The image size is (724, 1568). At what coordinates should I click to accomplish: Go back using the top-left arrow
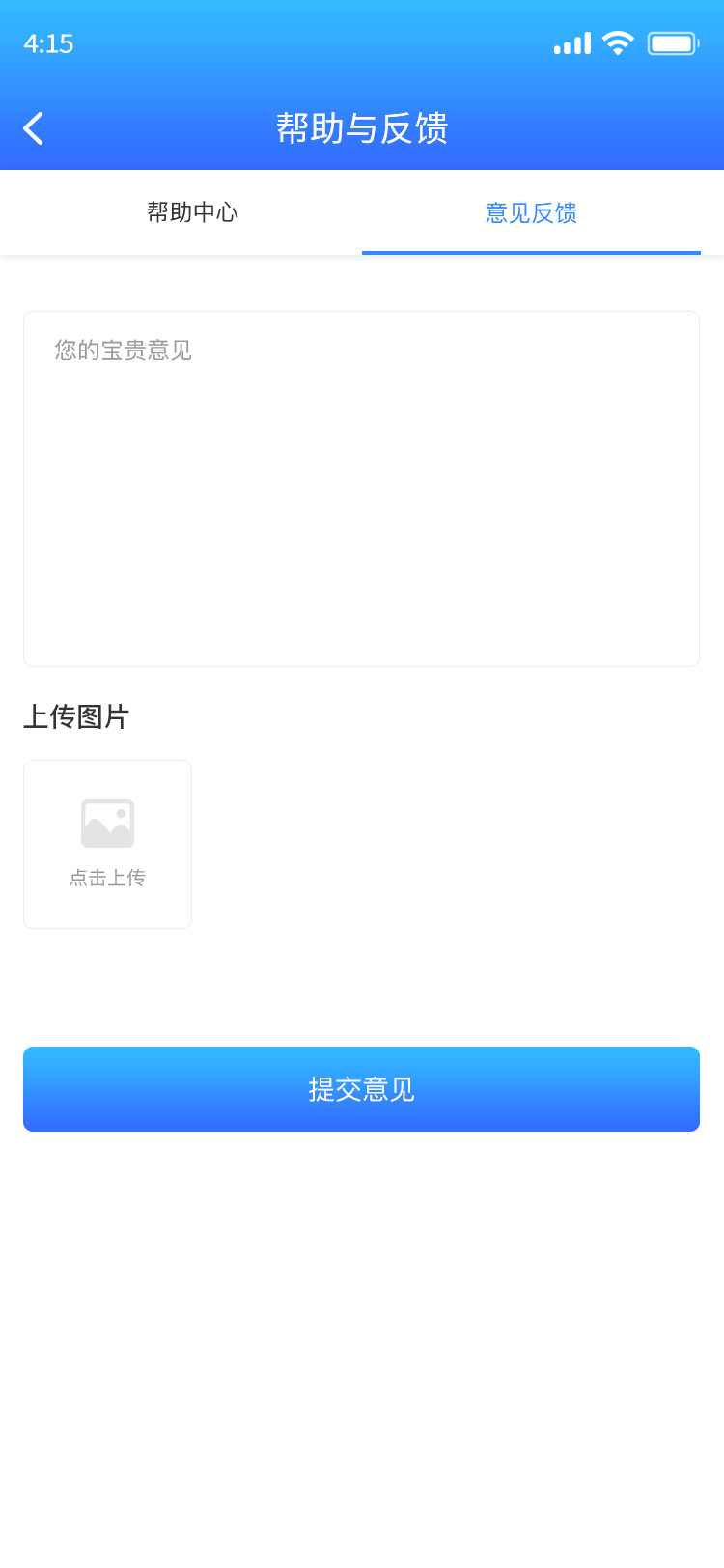point(34,128)
